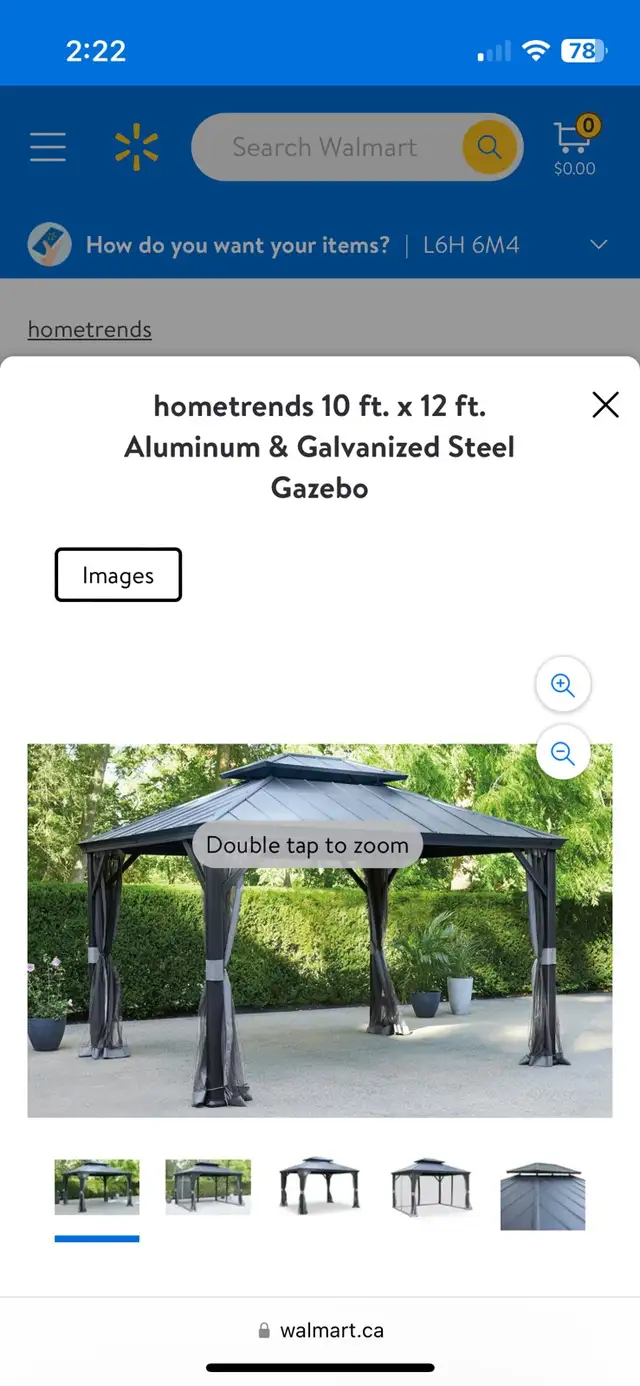The height and width of the screenshot is (1386, 640).
Task: Show the third thumbnail on white background
Action: [320, 1186]
